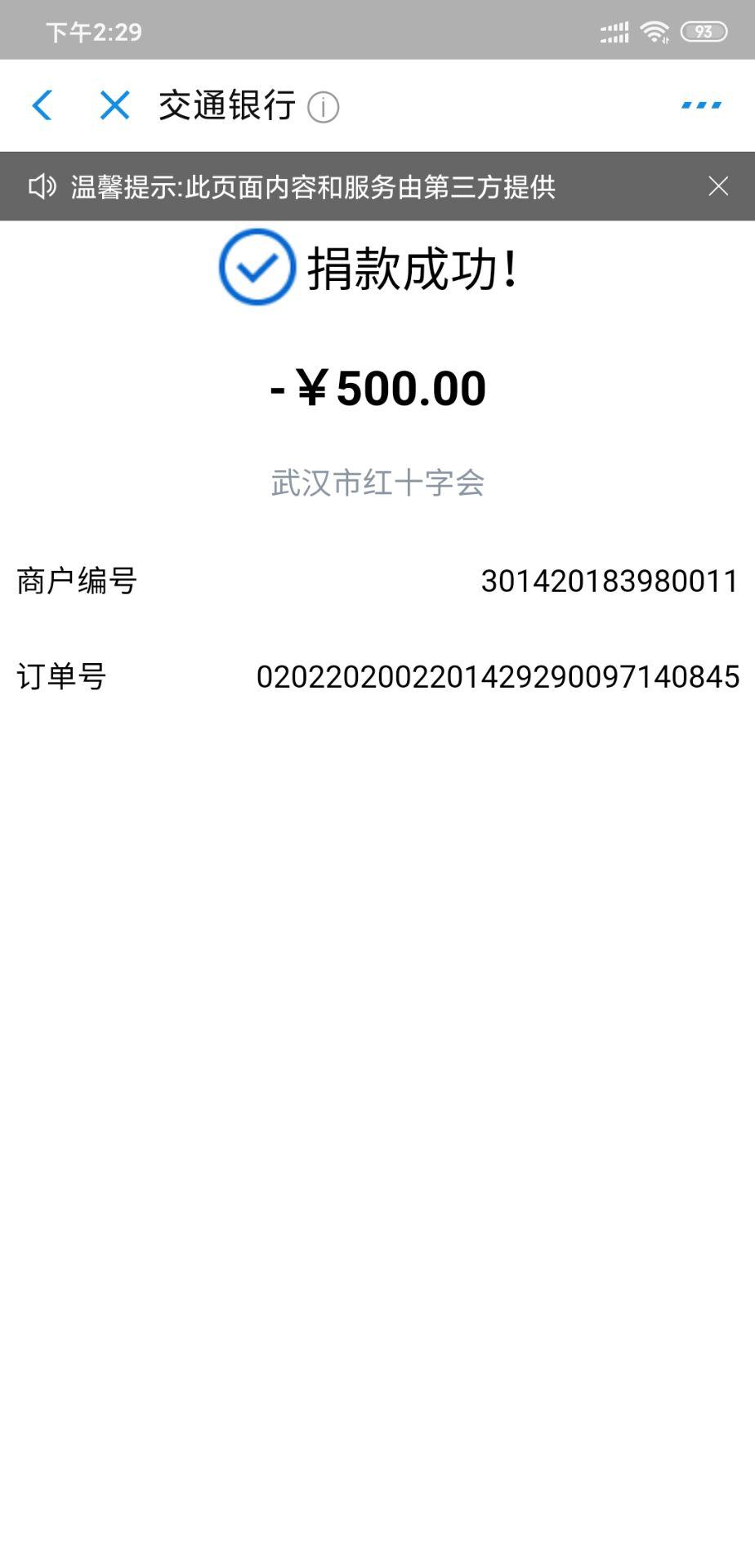Open the three-dot overflow menu
The image size is (755, 1568).
click(701, 105)
